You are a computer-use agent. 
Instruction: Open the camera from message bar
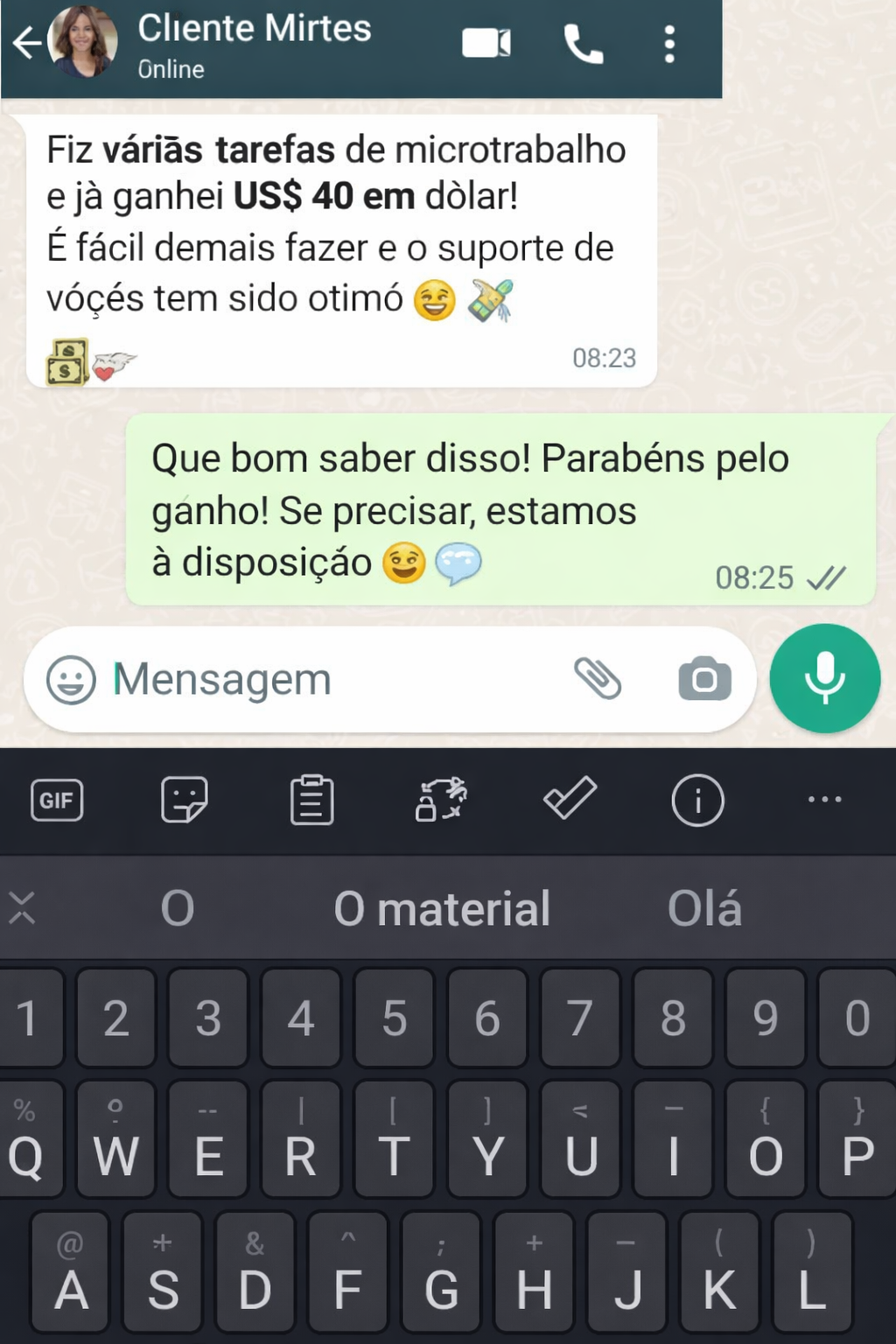pyautogui.click(x=705, y=679)
